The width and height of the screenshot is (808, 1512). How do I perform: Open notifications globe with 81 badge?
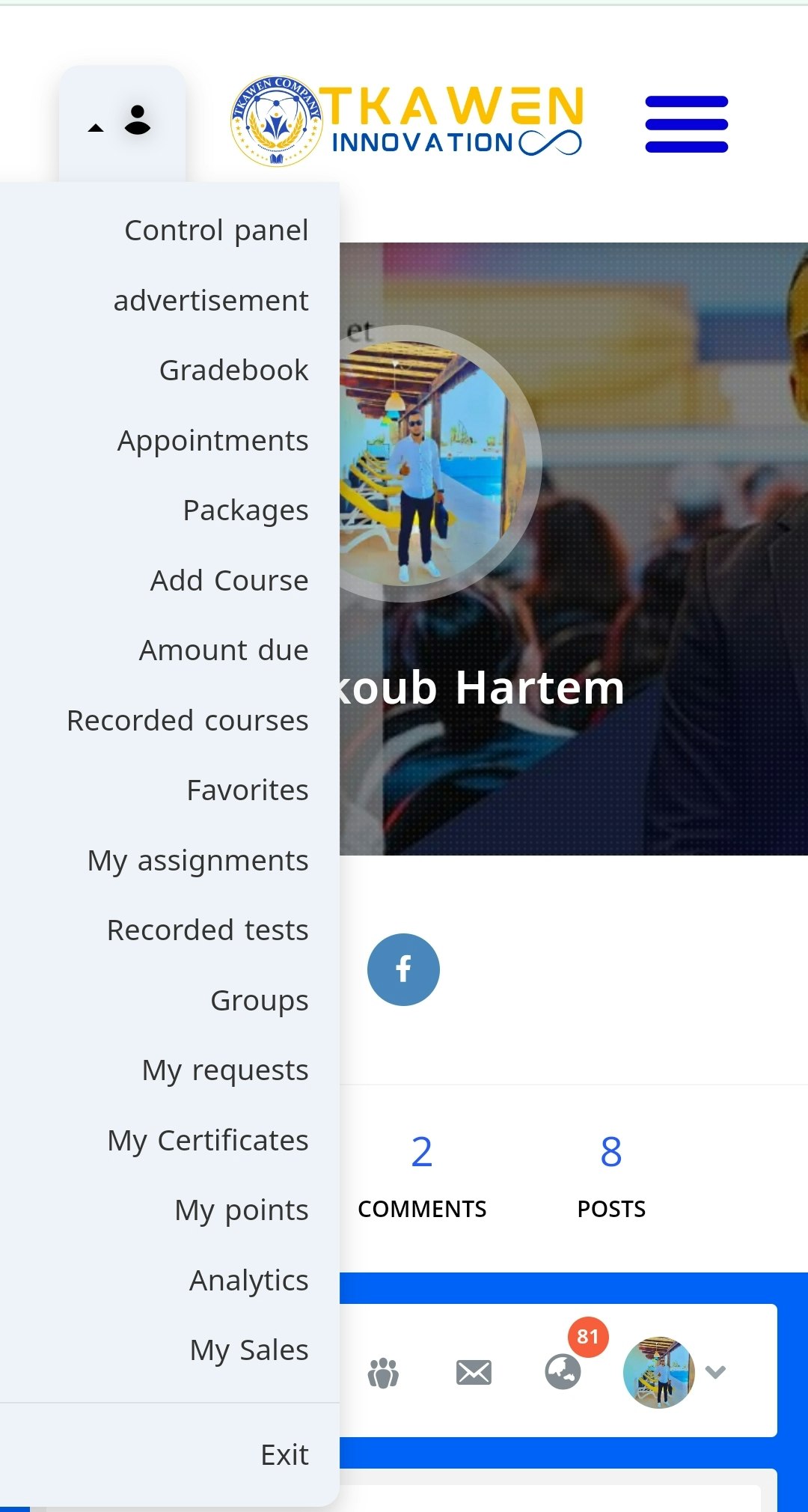563,1371
